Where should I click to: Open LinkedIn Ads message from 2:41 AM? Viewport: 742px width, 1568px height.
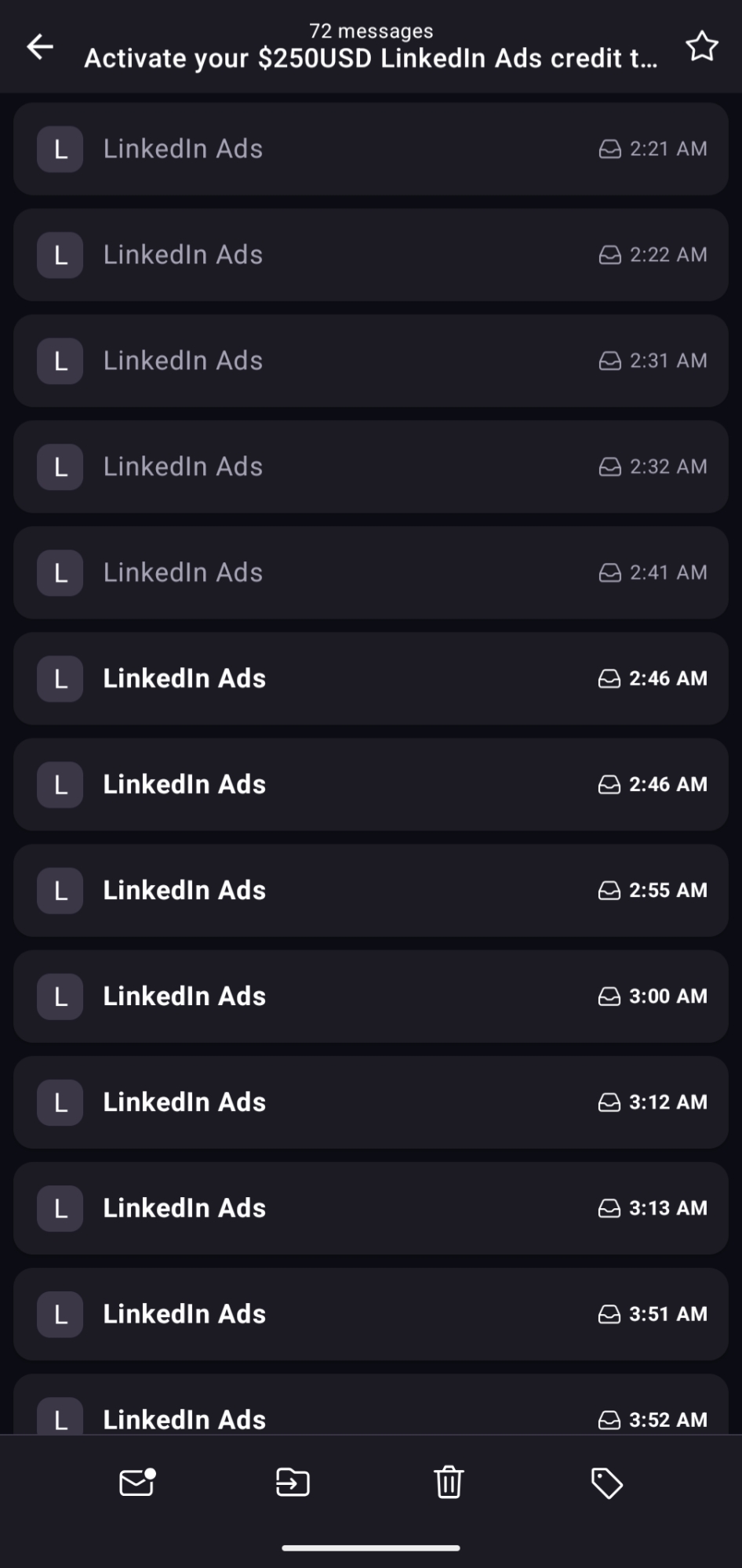click(370, 572)
